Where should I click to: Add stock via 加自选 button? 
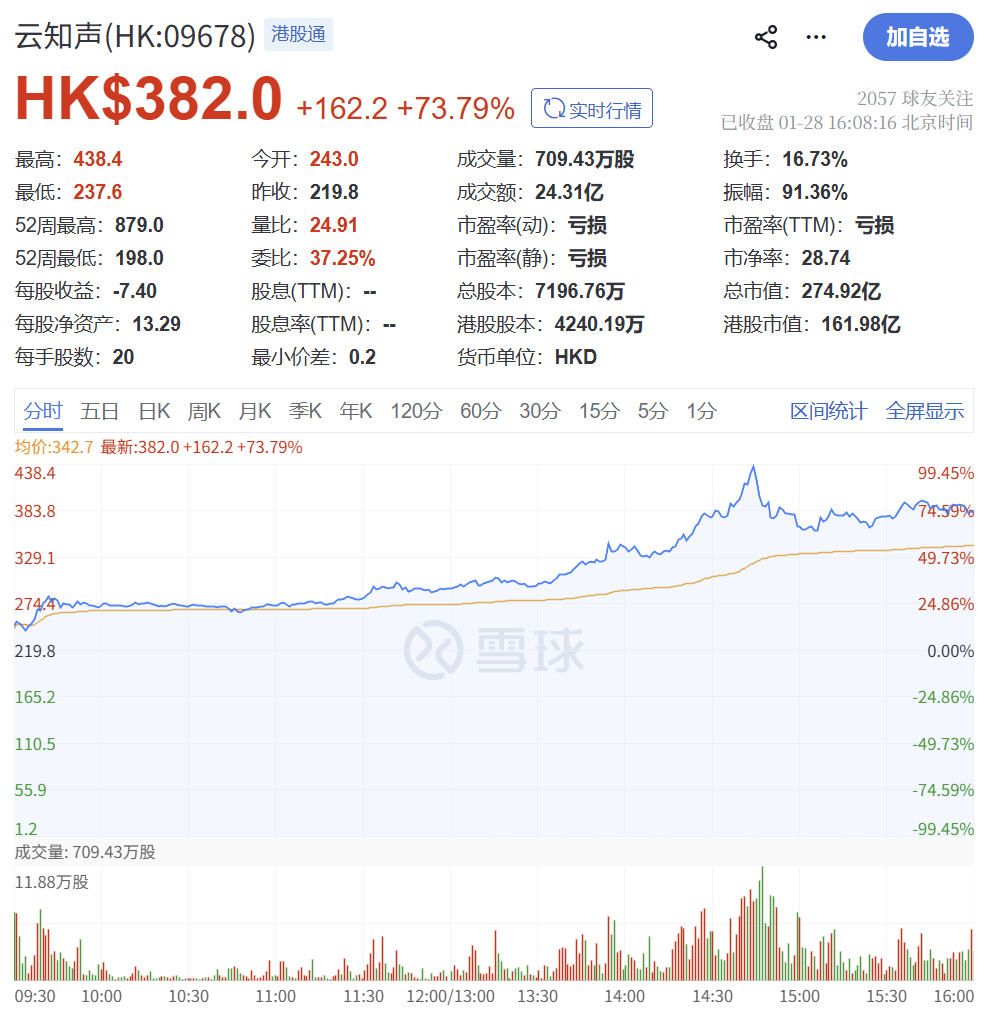tap(917, 38)
